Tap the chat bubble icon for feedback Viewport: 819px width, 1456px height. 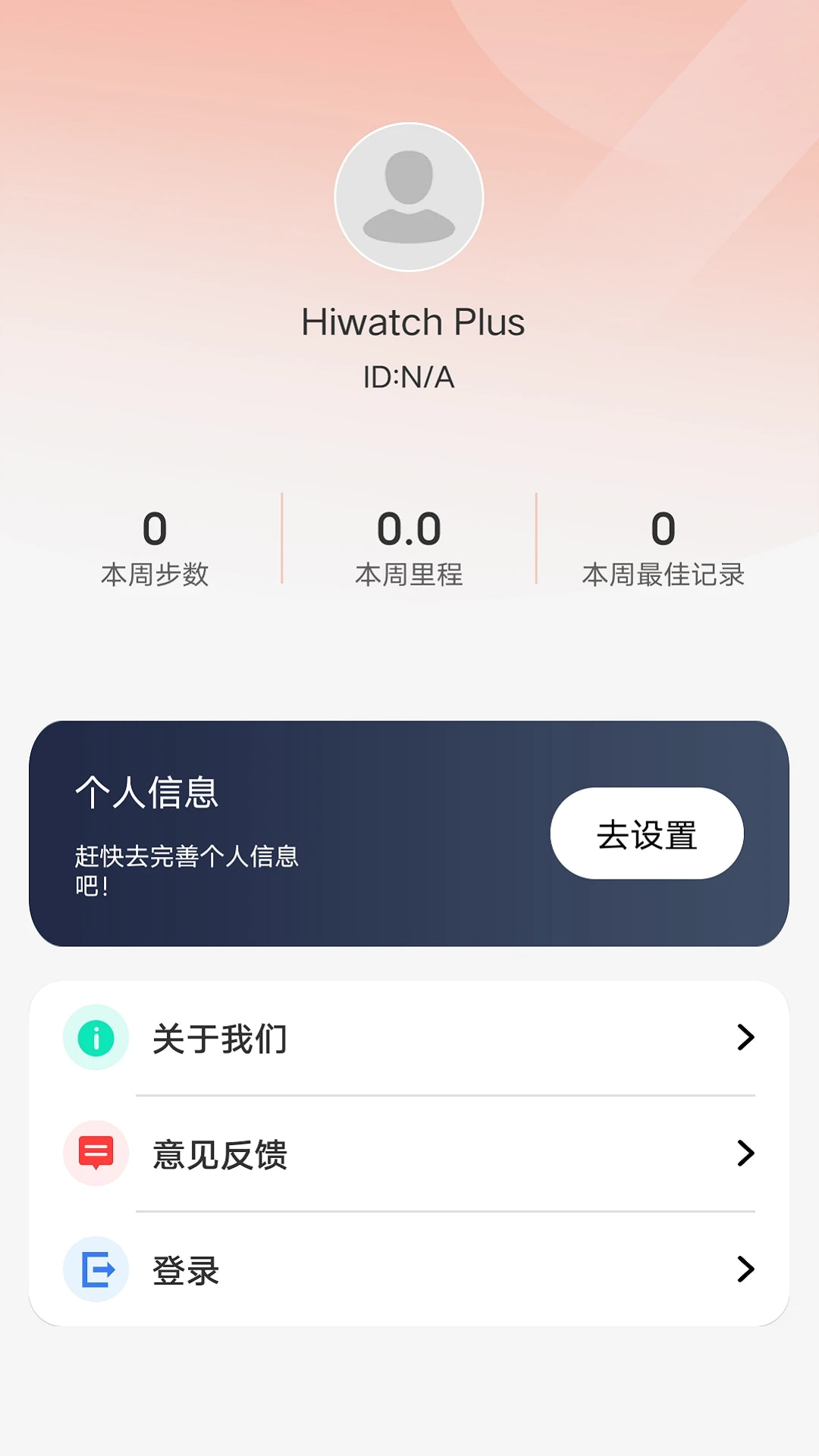click(95, 1155)
